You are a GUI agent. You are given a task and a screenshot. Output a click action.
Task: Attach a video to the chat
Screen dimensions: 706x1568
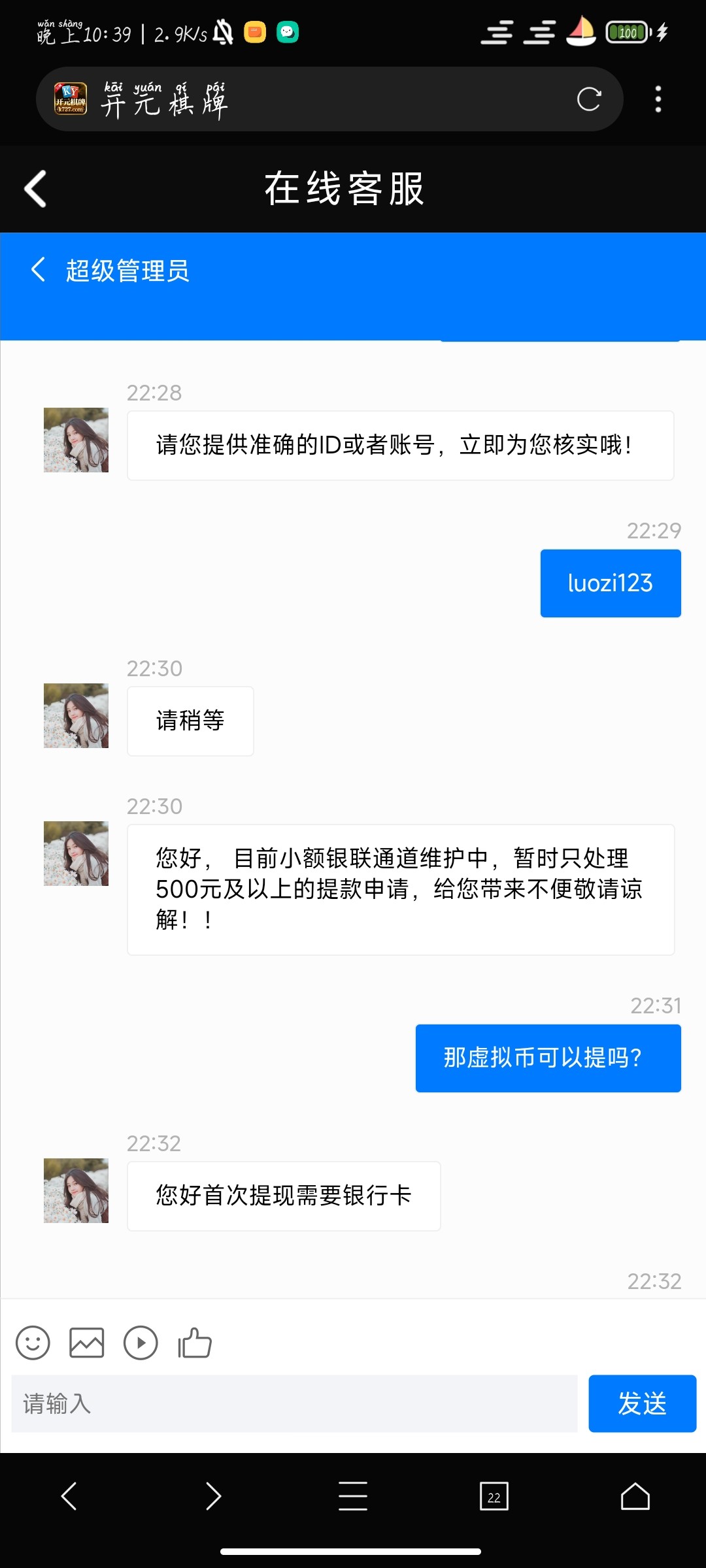pyautogui.click(x=141, y=1343)
